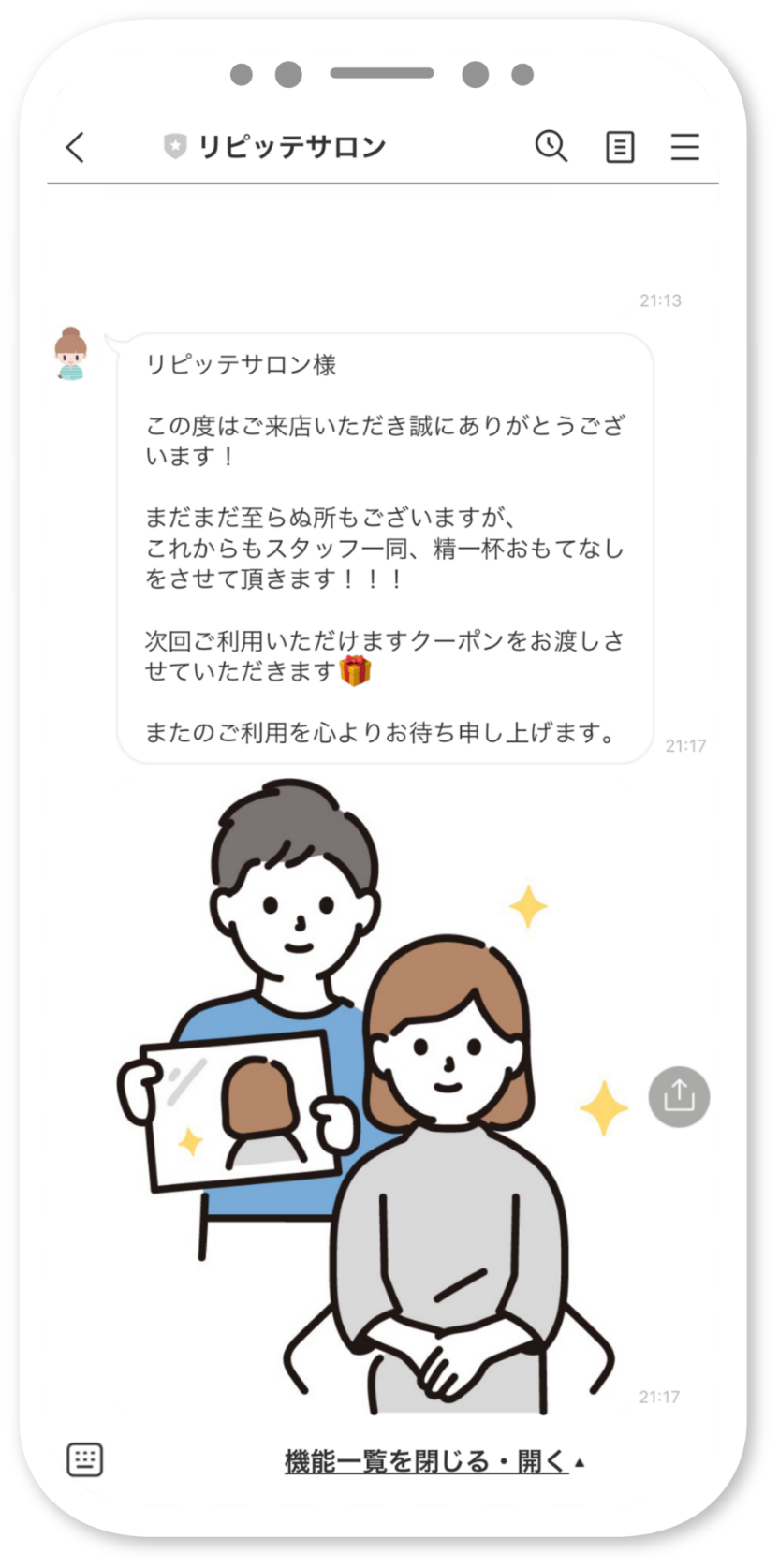Open the sender's profile avatar
779x1568 pixels.
tap(70, 354)
